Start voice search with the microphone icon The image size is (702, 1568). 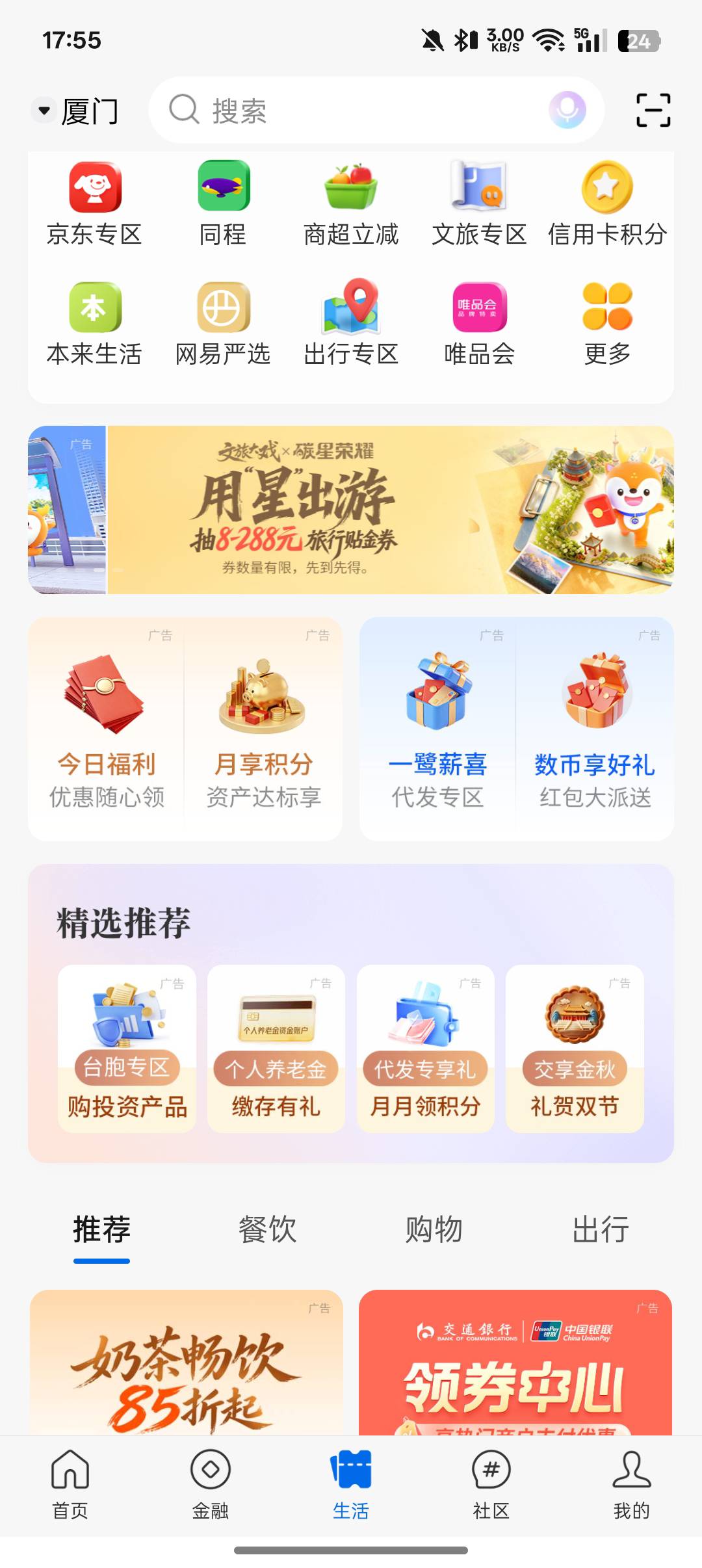coord(567,110)
